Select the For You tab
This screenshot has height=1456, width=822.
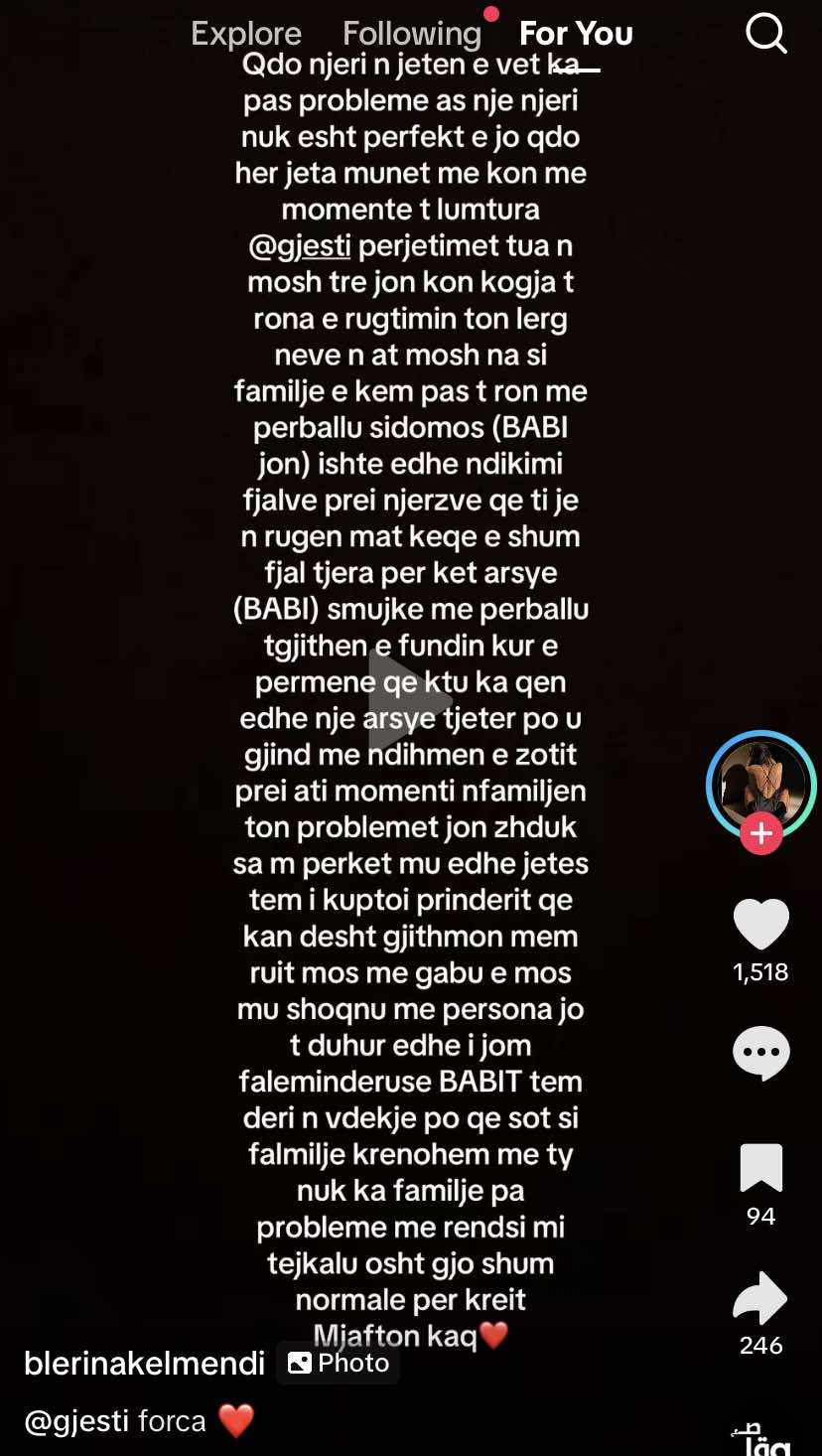(576, 34)
